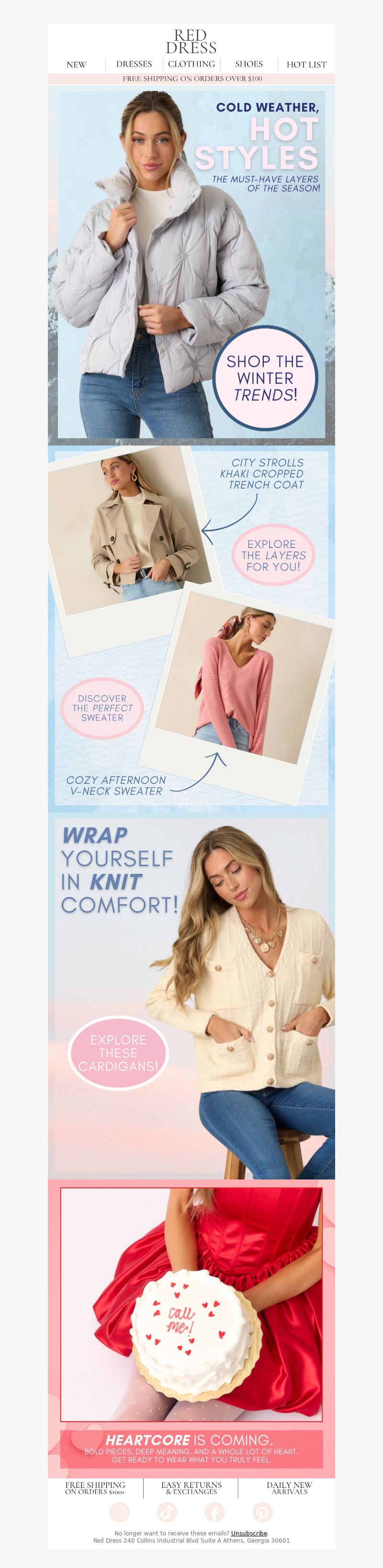This screenshot has height=1568, width=383.
Task: Go to the DRESSES section
Action: [134, 64]
